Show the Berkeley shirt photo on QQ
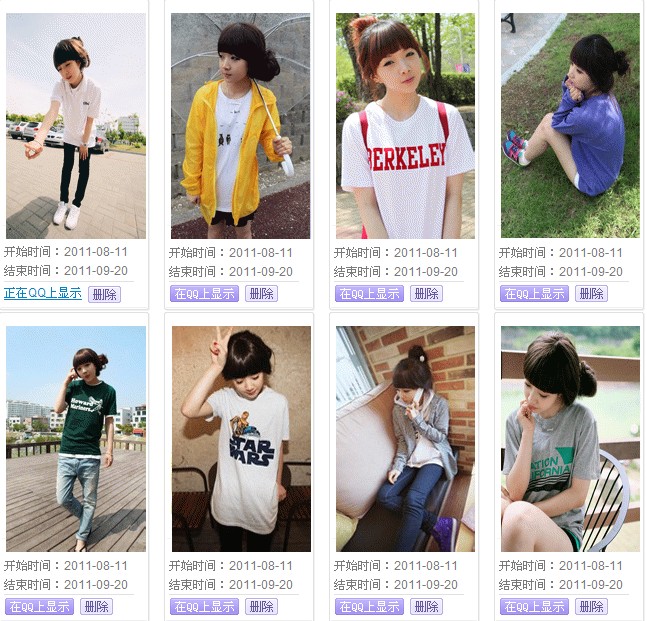The image size is (647, 621). pyautogui.click(x=369, y=294)
